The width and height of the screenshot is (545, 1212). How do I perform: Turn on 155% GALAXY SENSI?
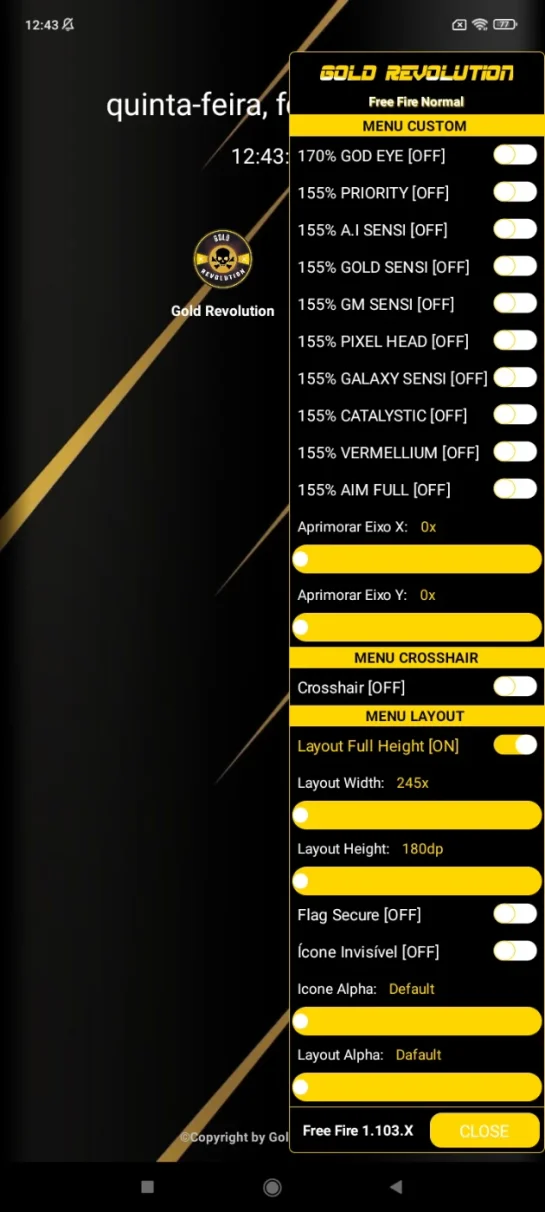pos(515,377)
